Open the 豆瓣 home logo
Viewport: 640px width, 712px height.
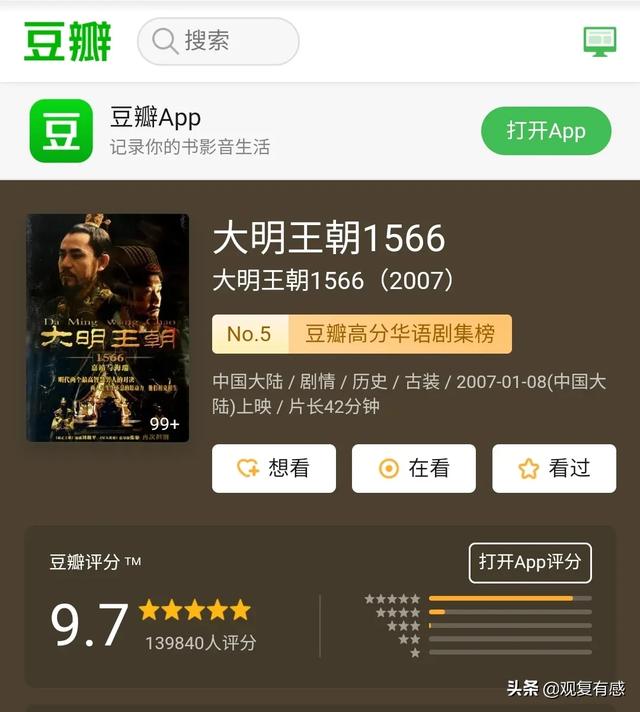(67, 42)
